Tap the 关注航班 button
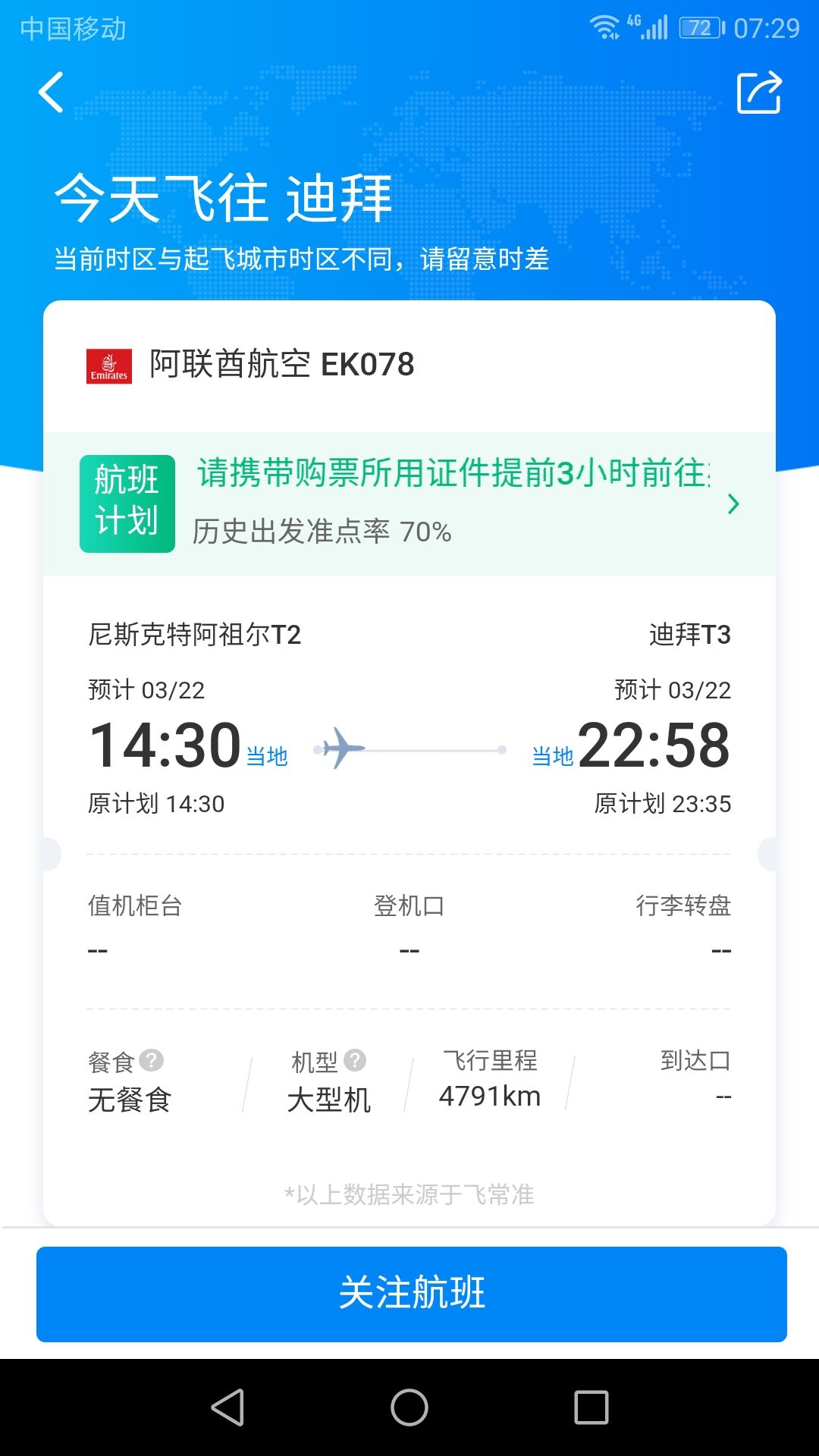 411,1294
